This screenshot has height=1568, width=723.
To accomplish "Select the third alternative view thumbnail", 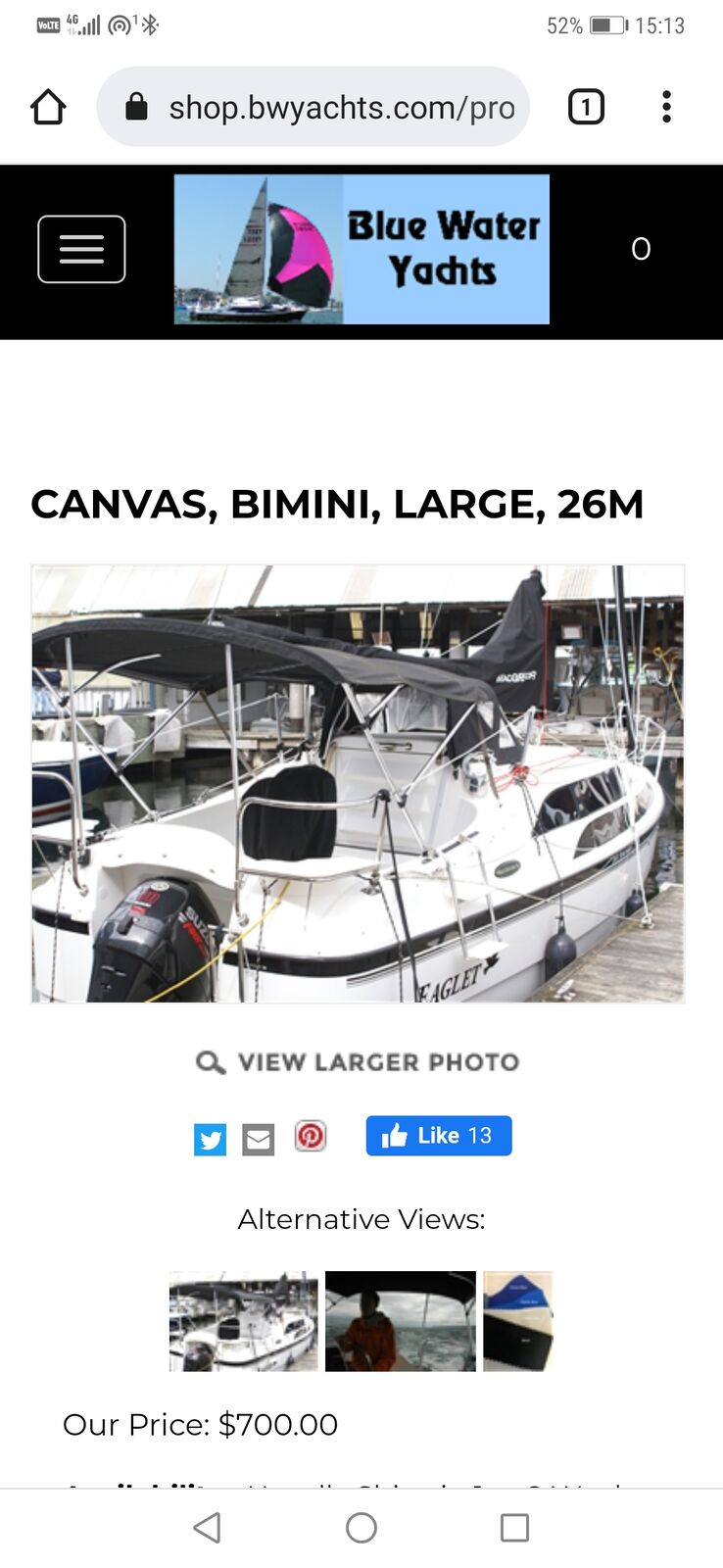I will (518, 1320).
